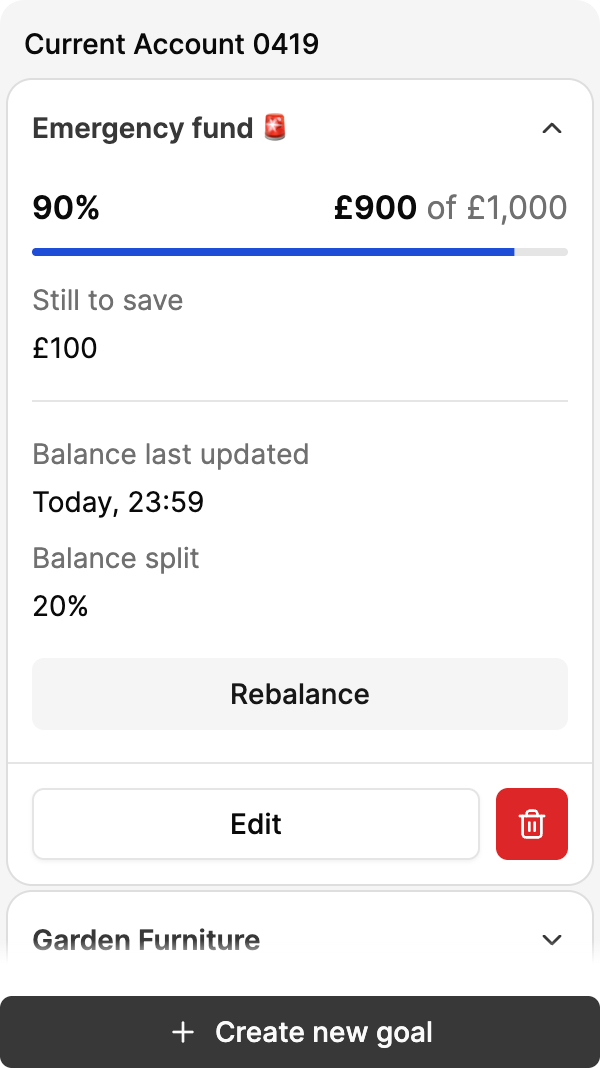The width and height of the screenshot is (600, 1068).
Task: Delete the Emergency fund goal
Action: click(x=532, y=824)
